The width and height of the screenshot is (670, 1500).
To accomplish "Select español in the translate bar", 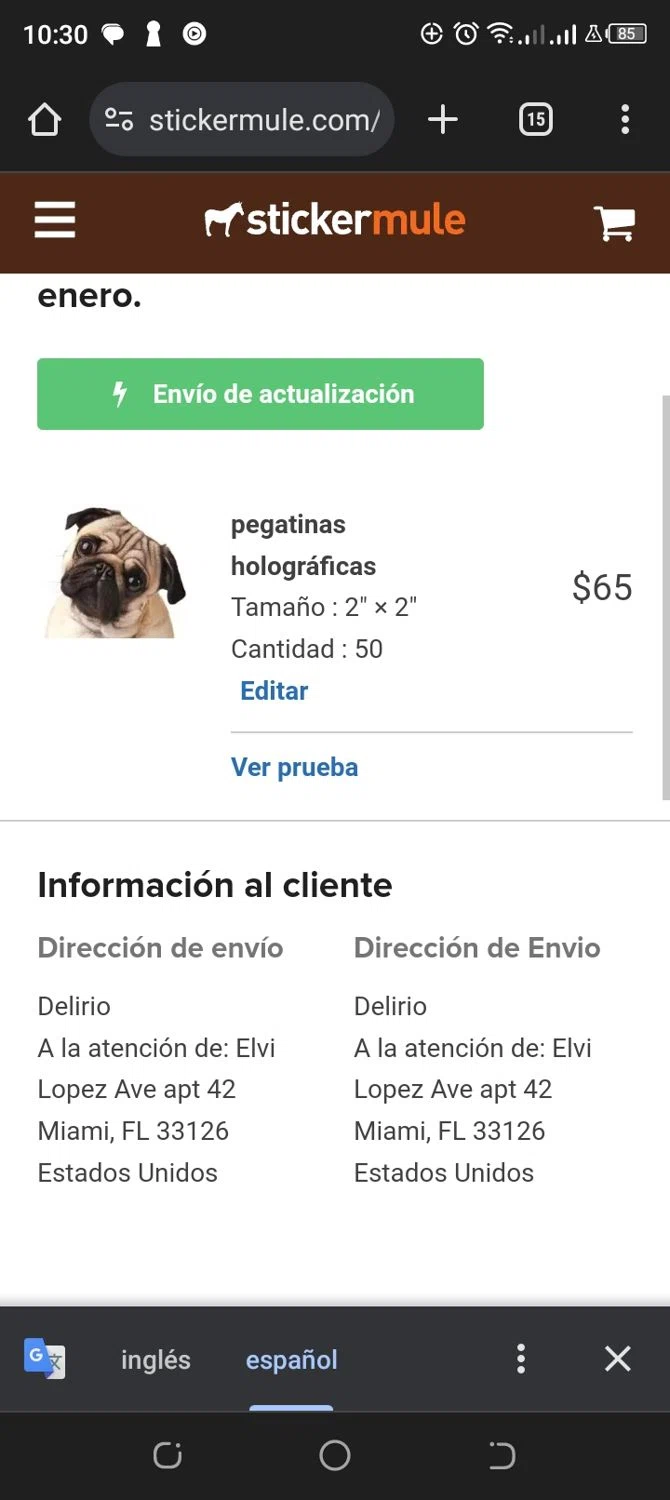I will pos(291,1360).
